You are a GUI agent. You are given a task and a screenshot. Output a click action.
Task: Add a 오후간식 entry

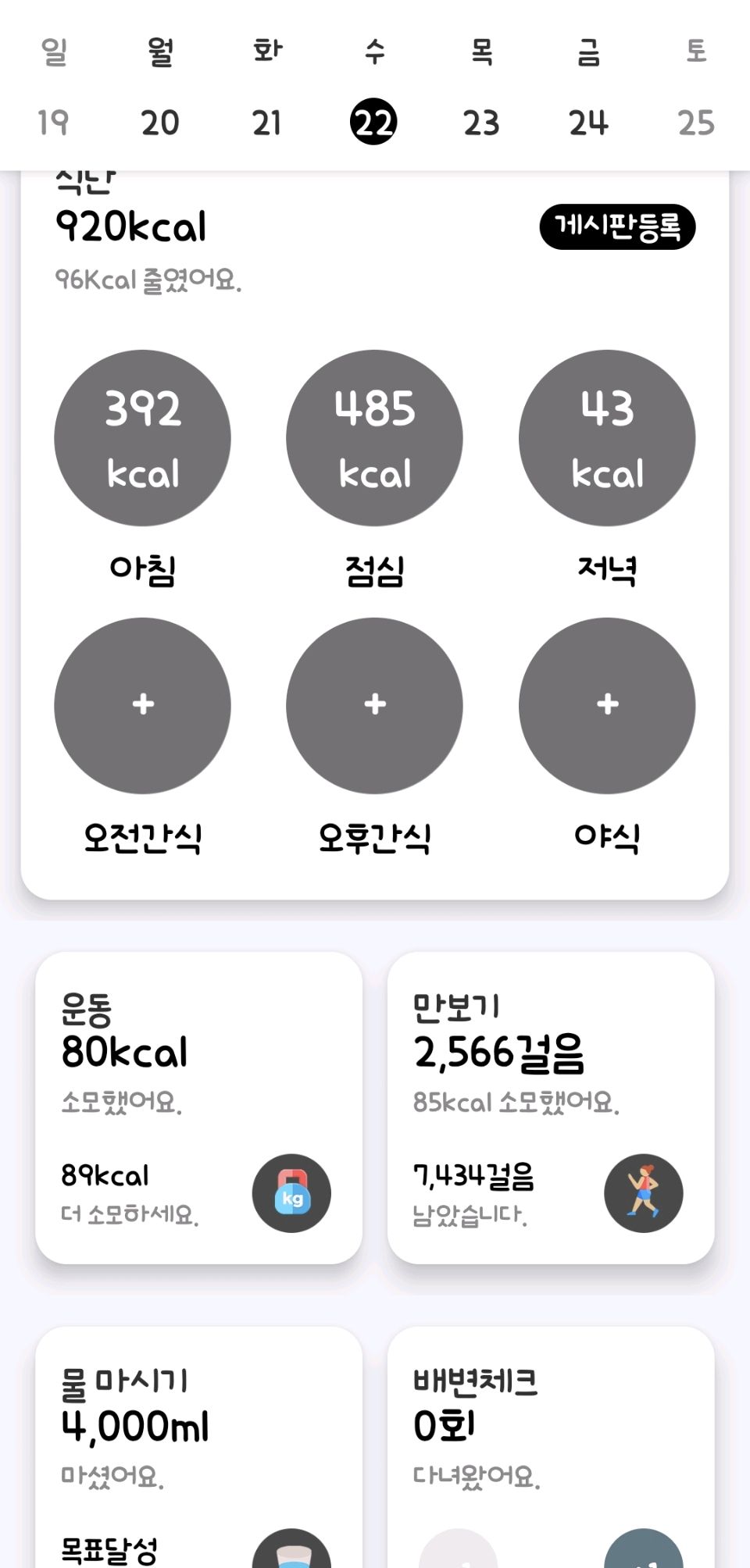374,705
